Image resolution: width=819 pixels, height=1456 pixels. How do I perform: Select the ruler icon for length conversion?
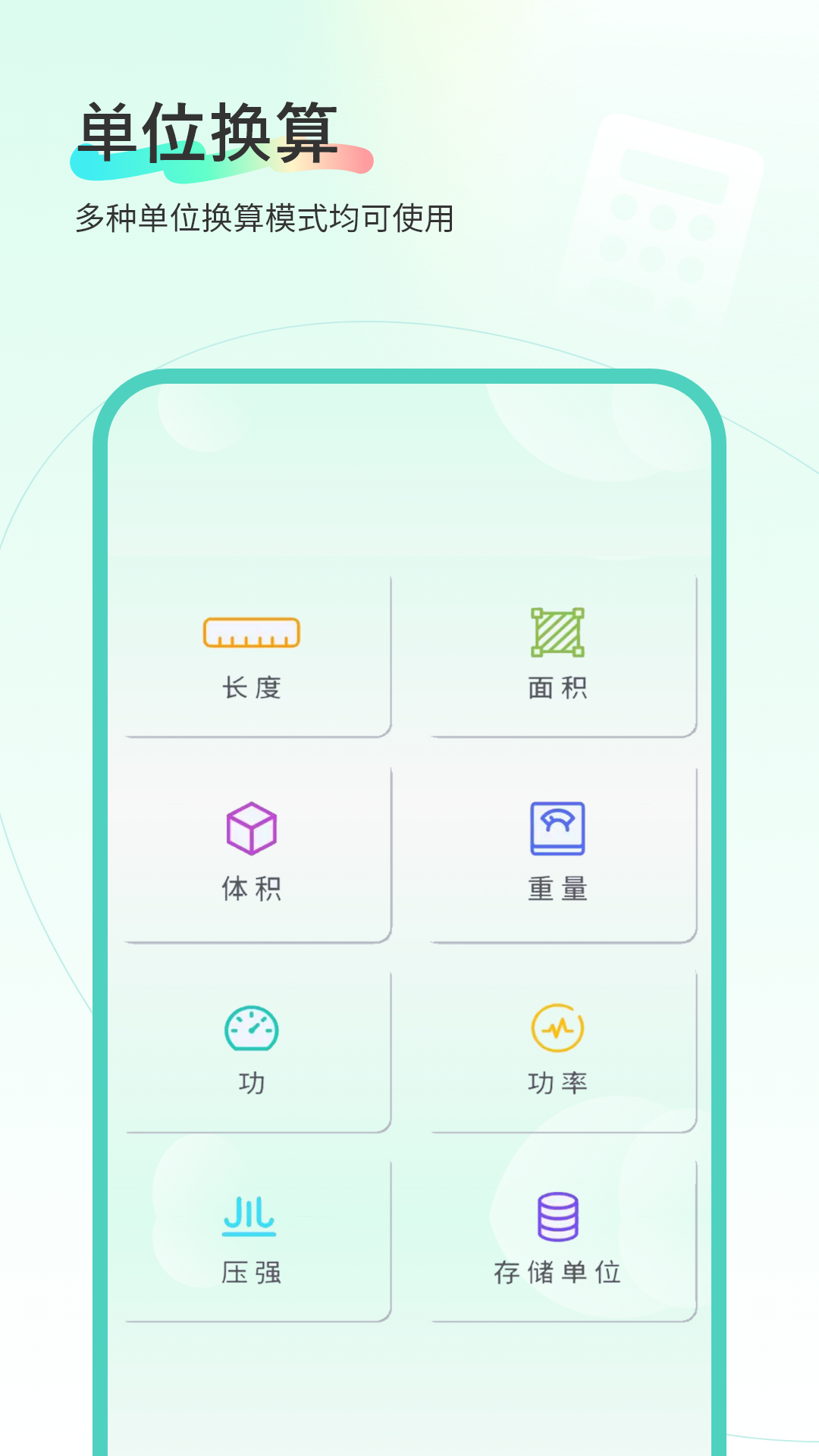(x=253, y=632)
